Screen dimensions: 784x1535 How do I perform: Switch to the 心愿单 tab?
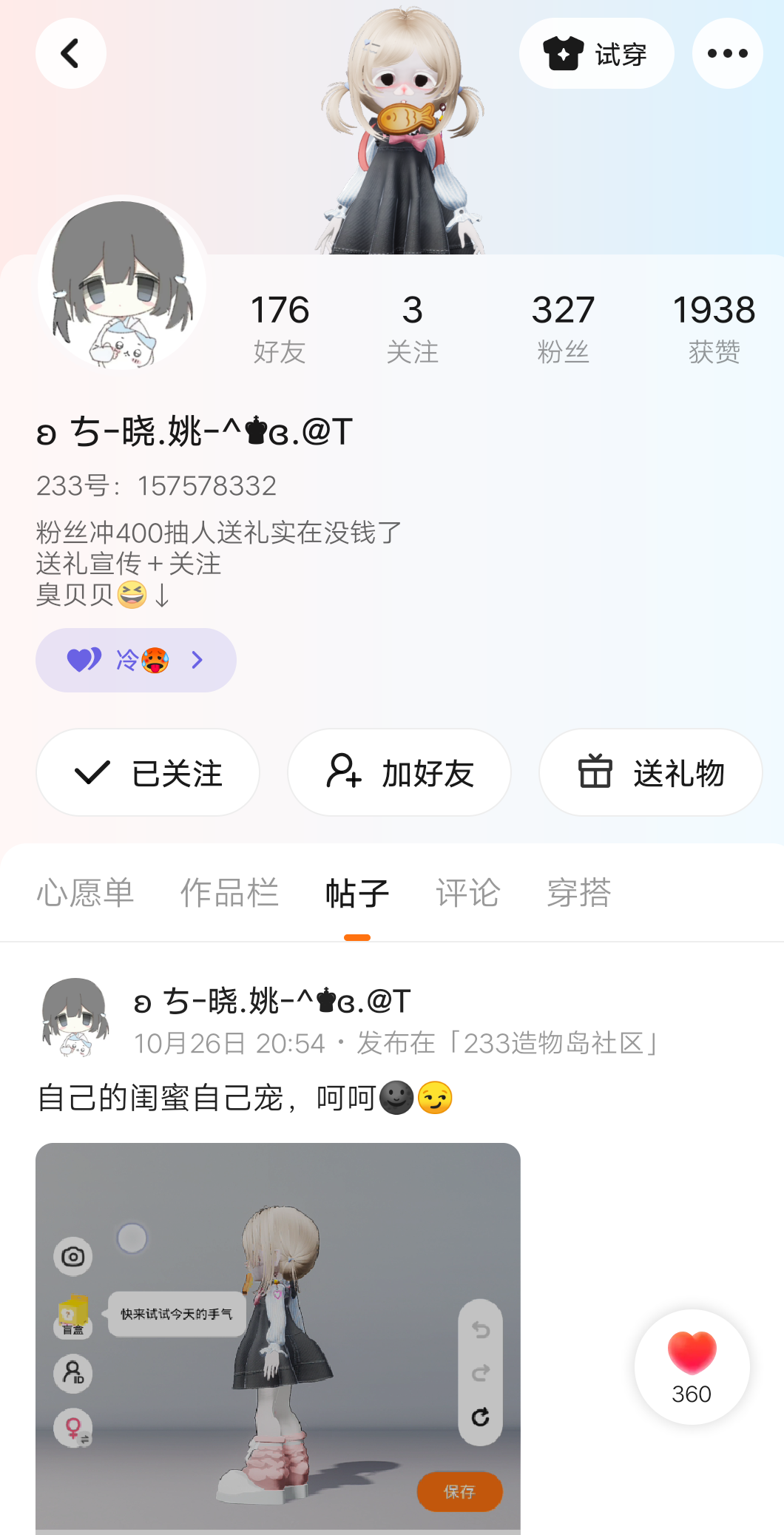pos(85,893)
